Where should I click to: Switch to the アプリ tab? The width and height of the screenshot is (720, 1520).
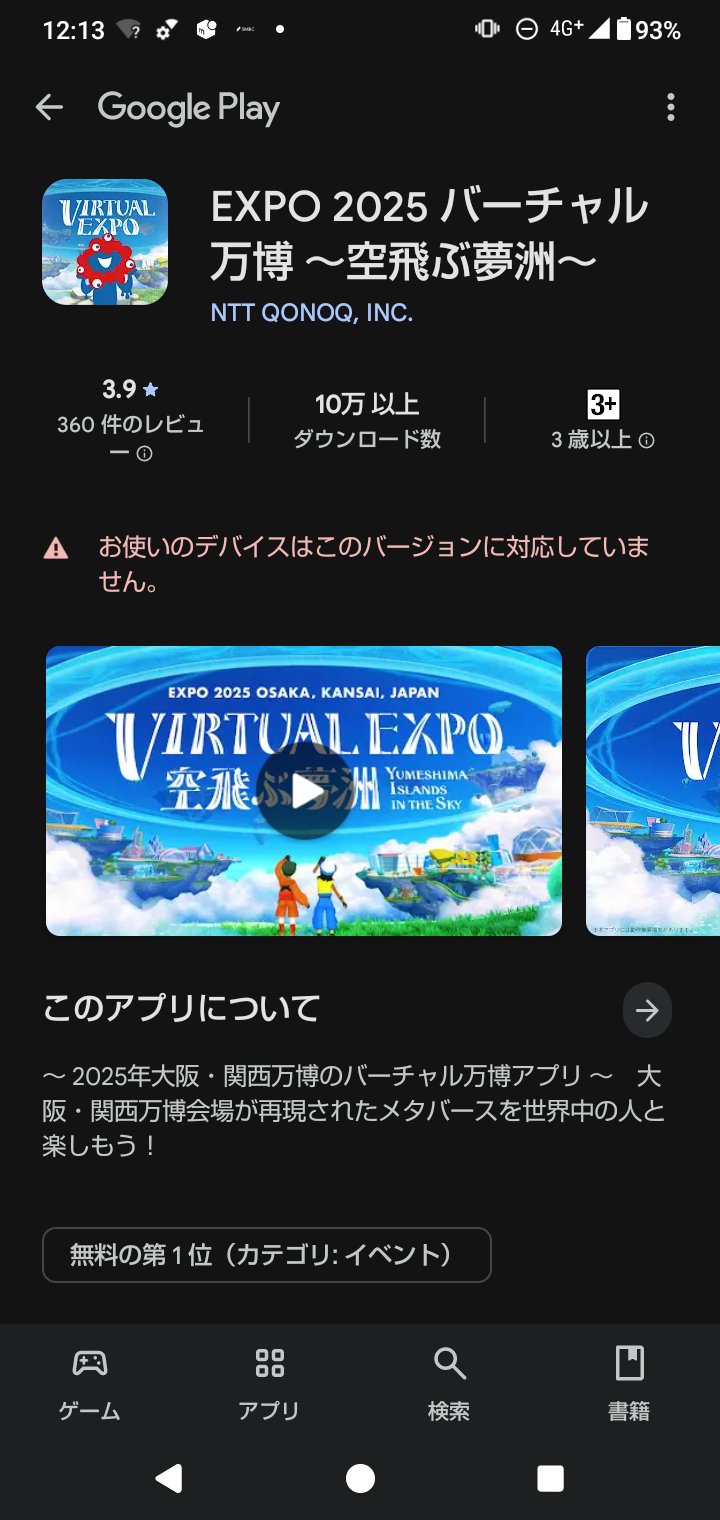(269, 1383)
